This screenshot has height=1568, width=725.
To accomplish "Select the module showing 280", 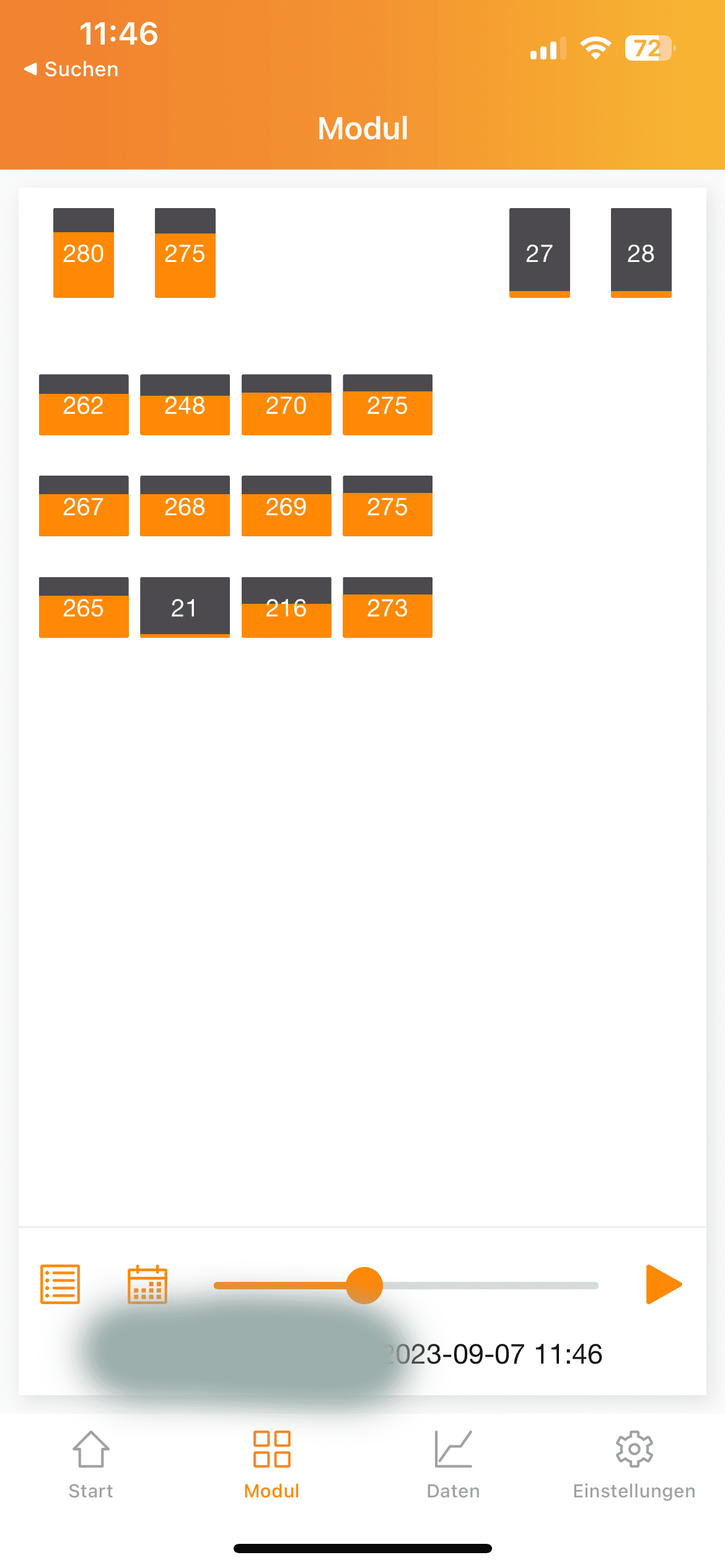I will (x=84, y=253).
